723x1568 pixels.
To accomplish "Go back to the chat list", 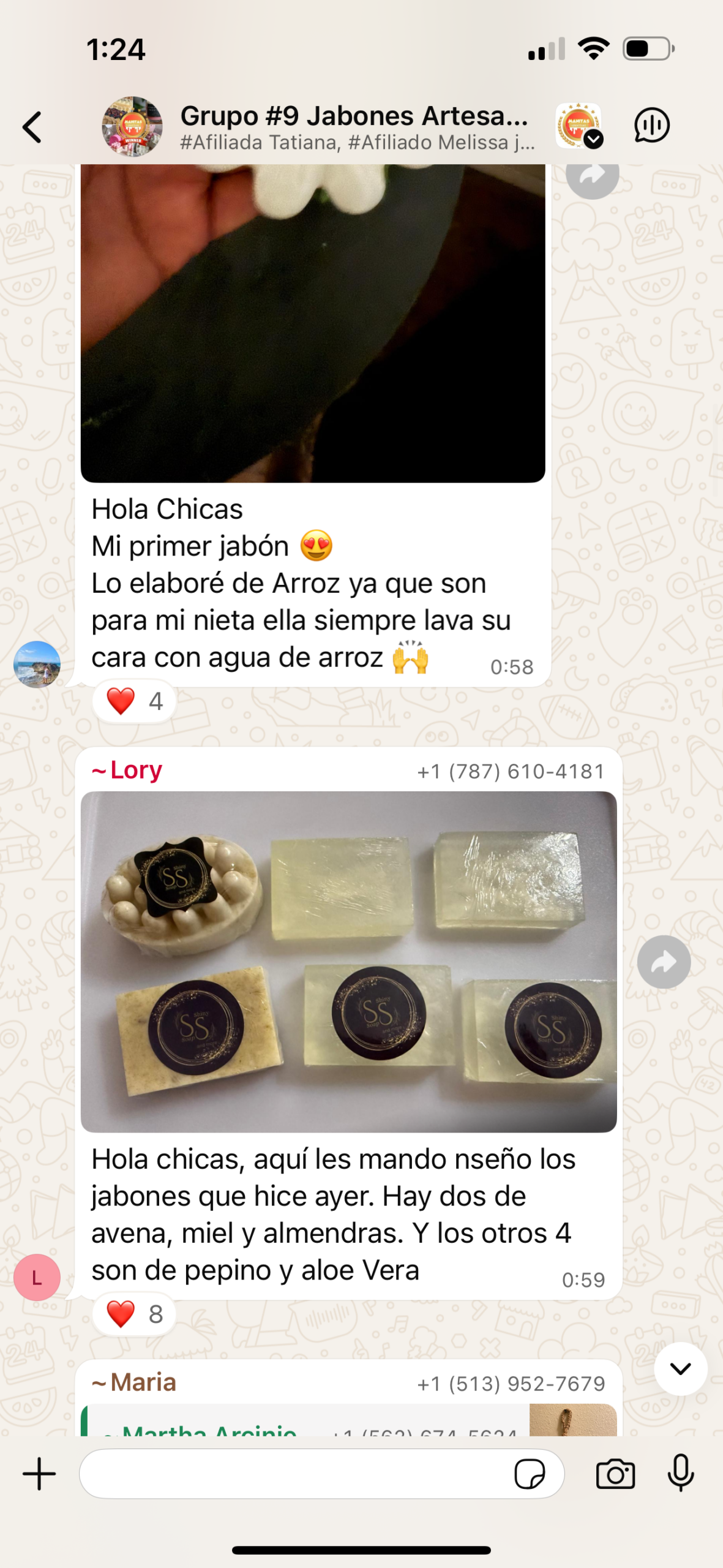I will [32, 127].
